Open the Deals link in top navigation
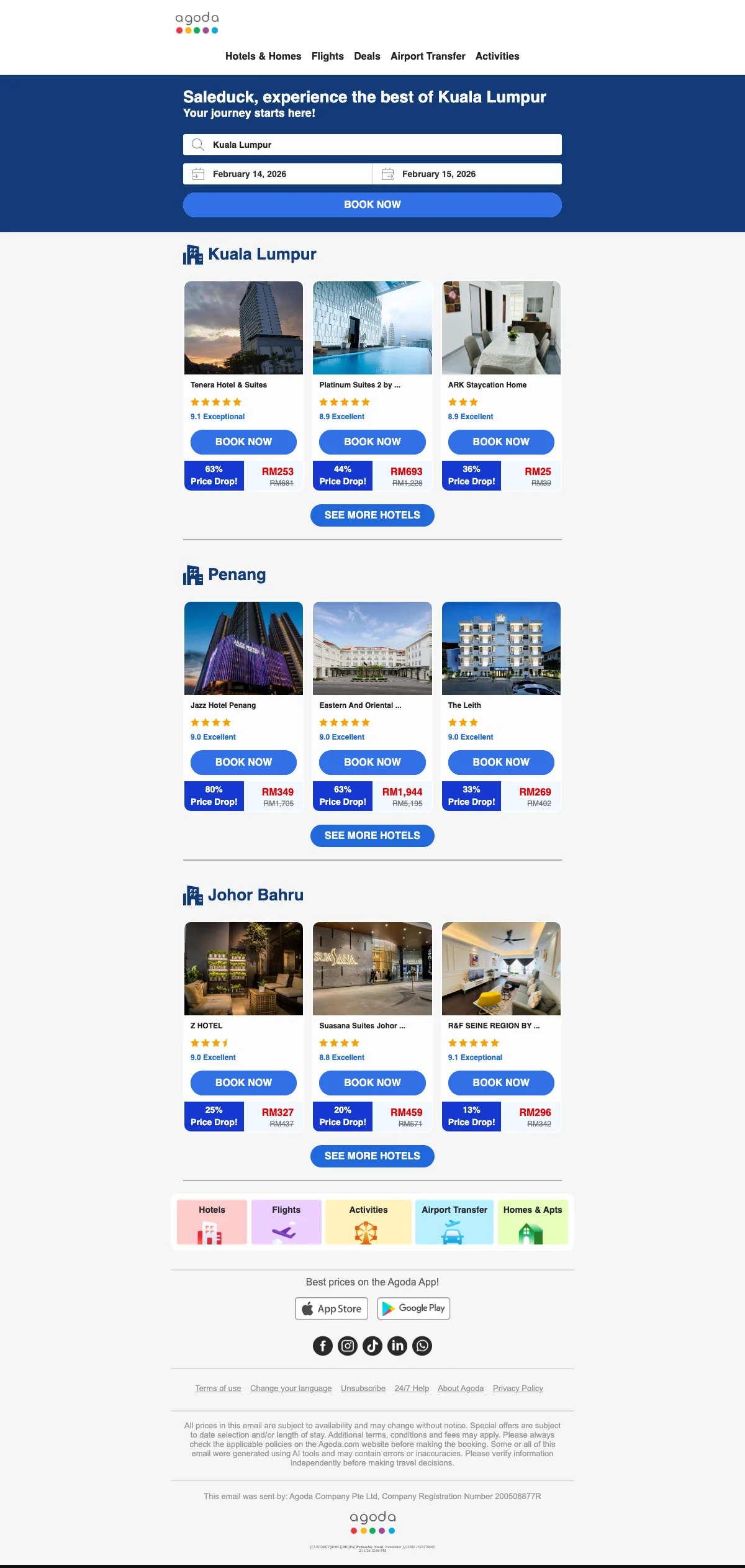Image resolution: width=745 pixels, height=1568 pixels. pyautogui.click(x=367, y=56)
